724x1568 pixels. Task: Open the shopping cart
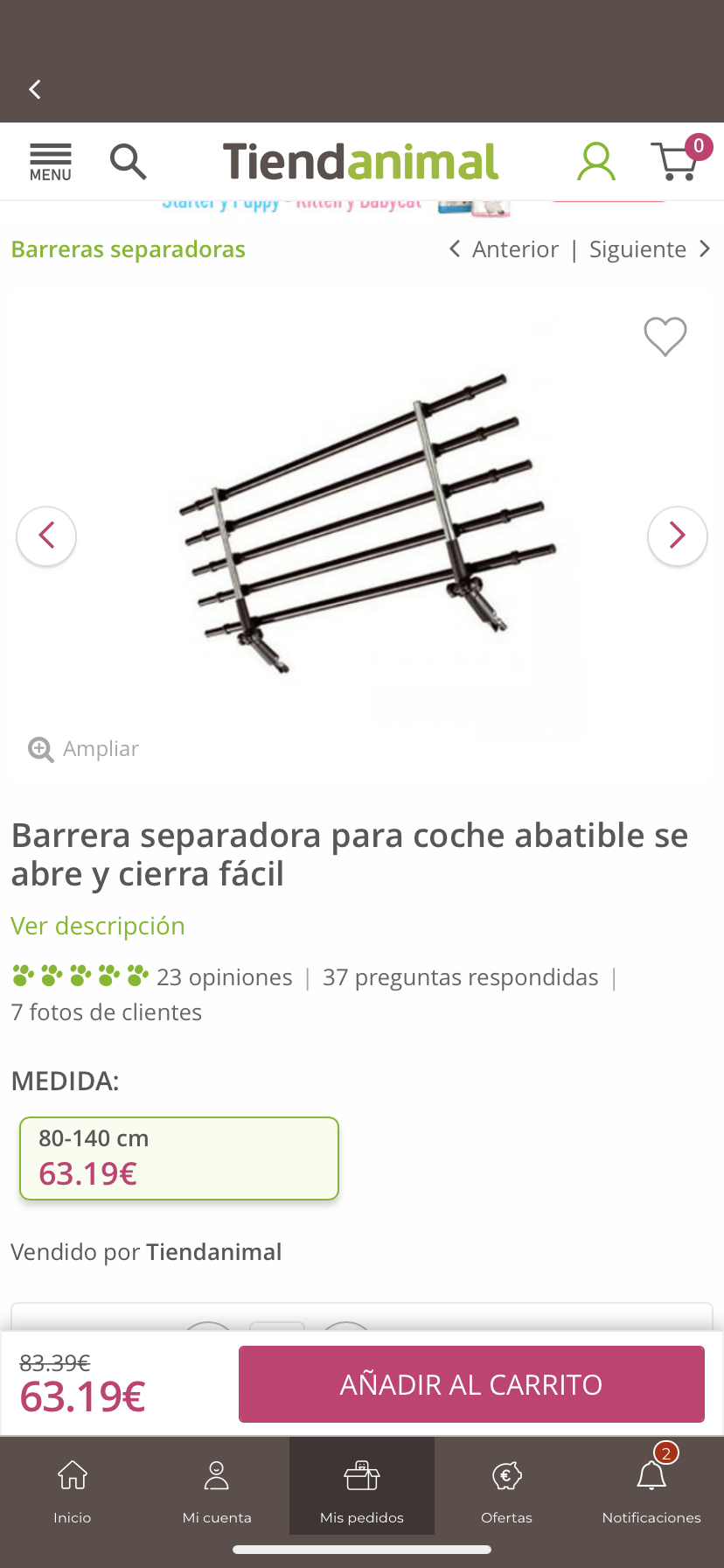click(x=678, y=162)
